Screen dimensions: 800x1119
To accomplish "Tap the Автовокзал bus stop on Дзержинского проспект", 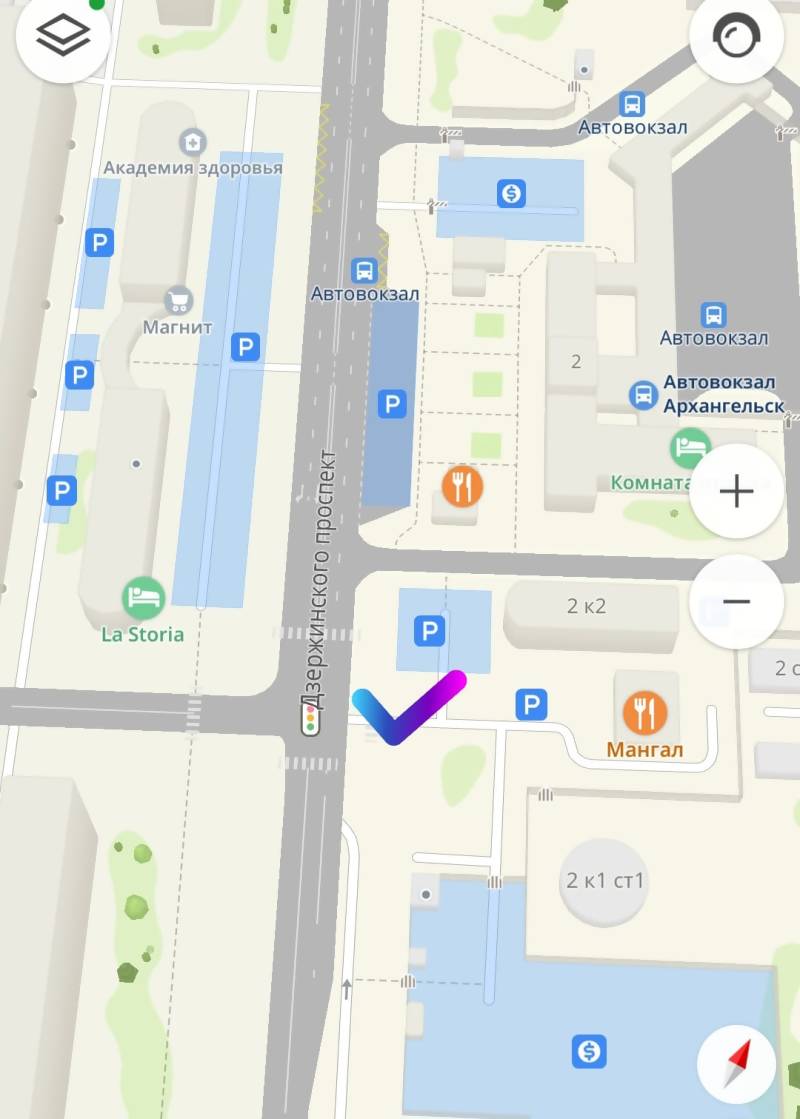I will point(365,270).
